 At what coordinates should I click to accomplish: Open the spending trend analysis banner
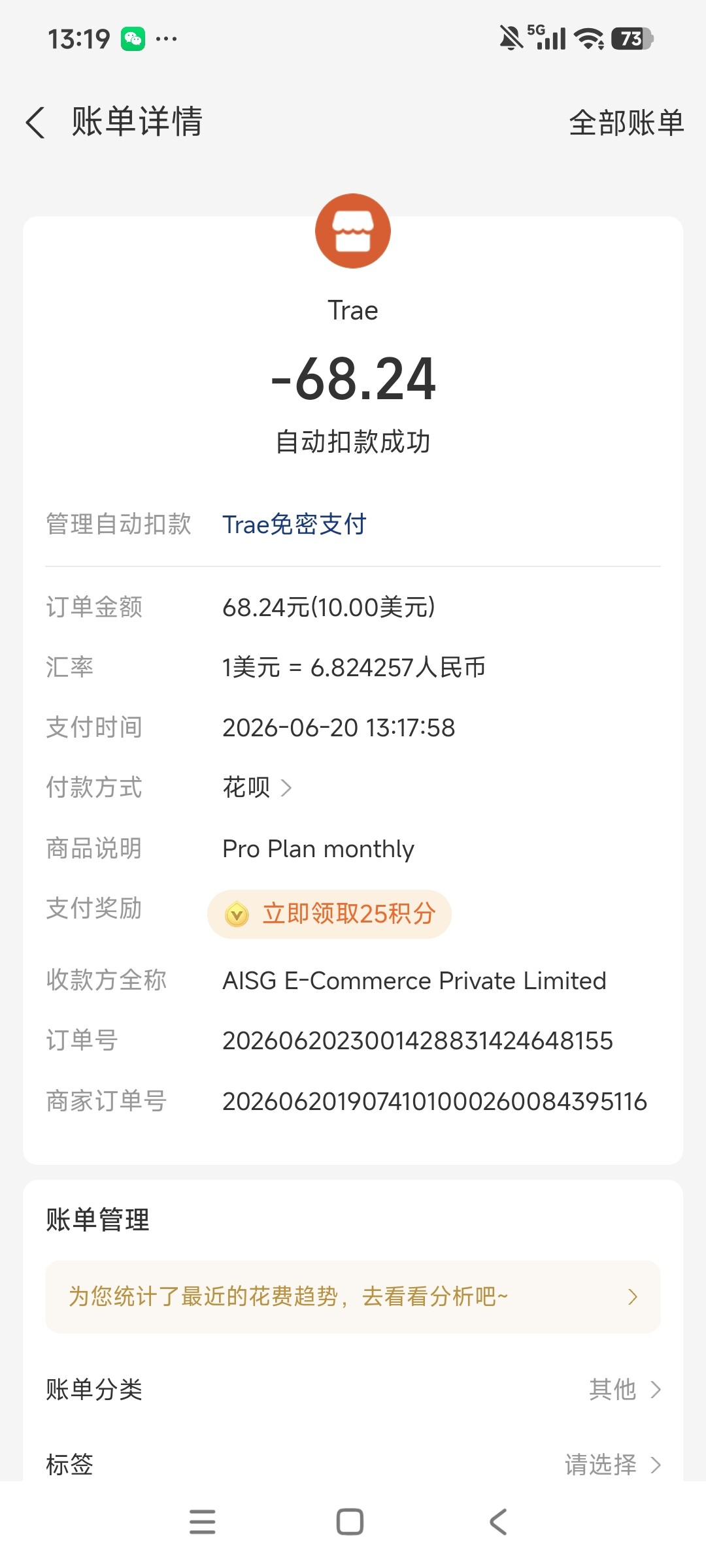click(x=353, y=1296)
